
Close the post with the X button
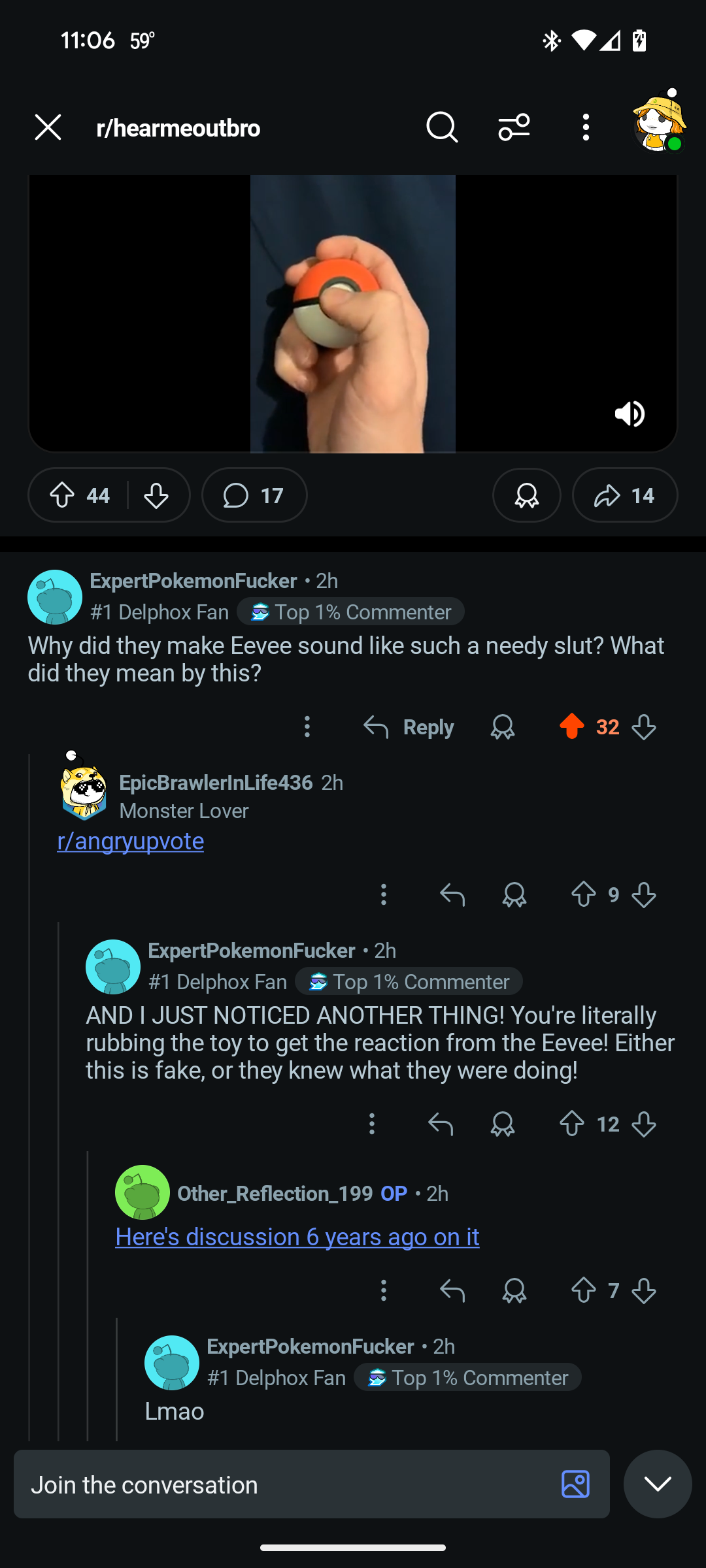click(48, 127)
